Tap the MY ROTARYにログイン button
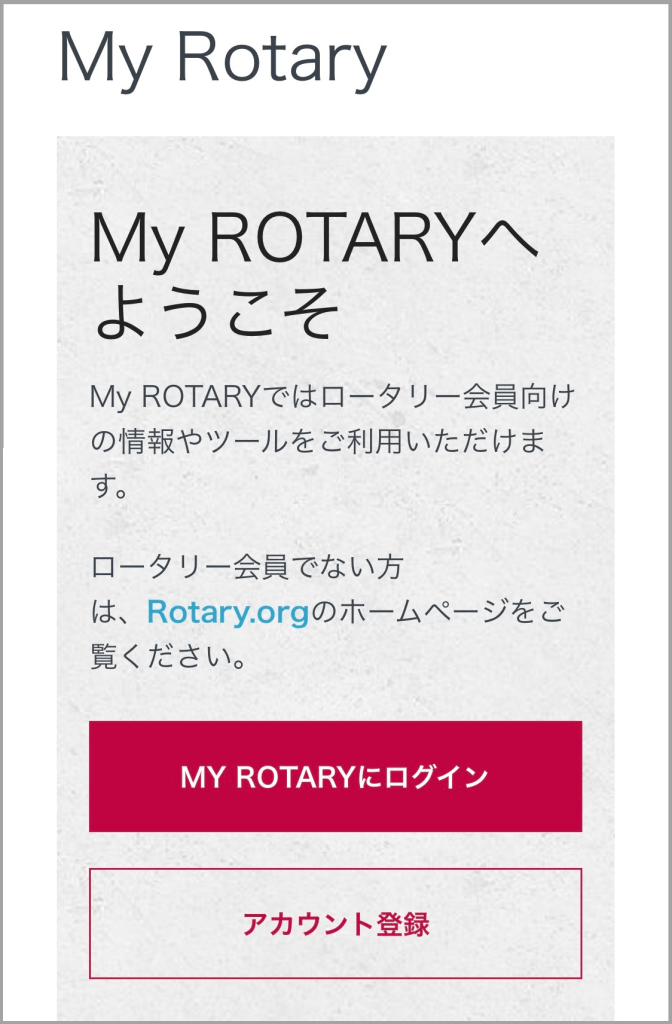This screenshot has height=1024, width=672. [x=335, y=776]
